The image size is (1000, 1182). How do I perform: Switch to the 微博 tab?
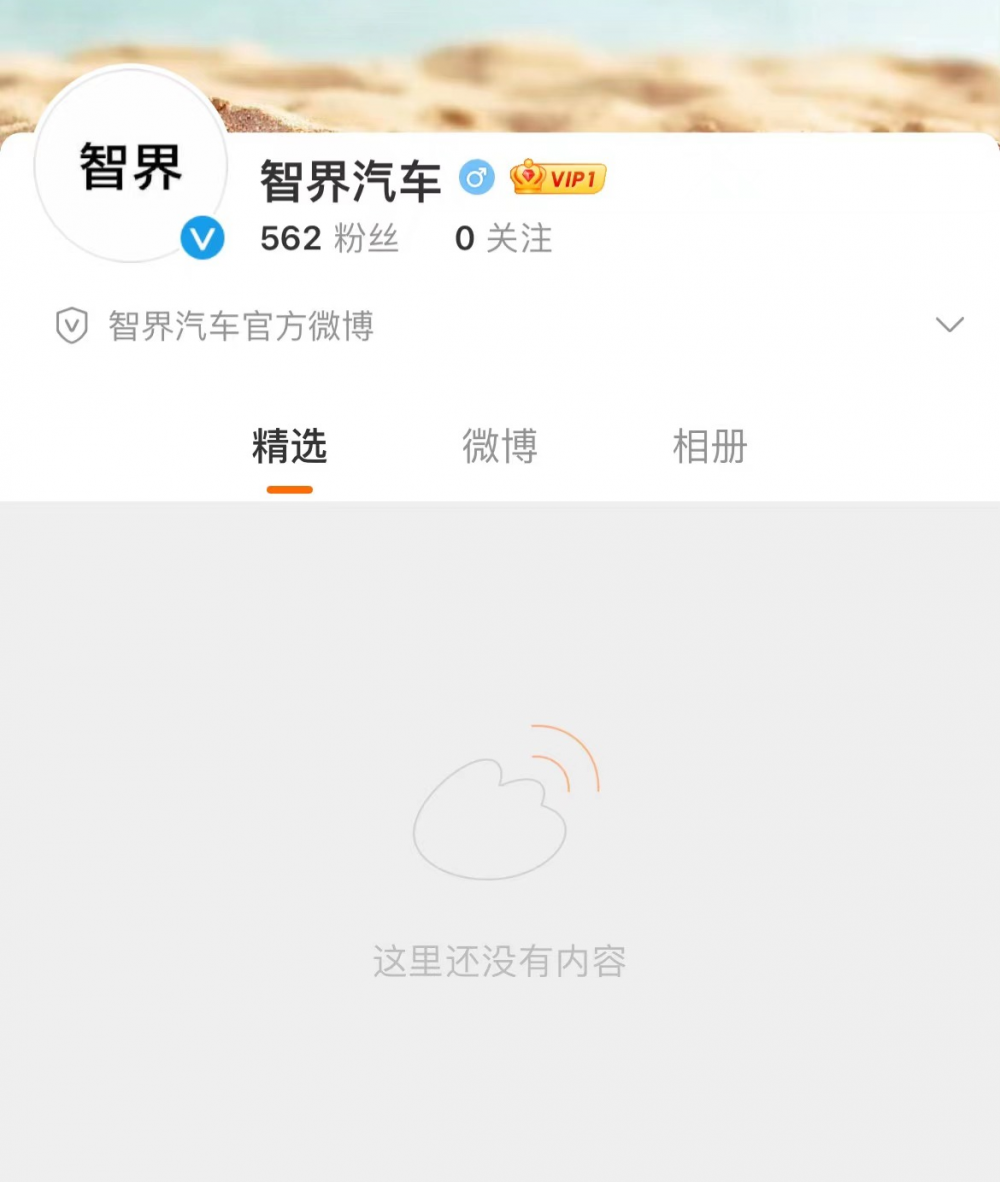click(x=499, y=446)
